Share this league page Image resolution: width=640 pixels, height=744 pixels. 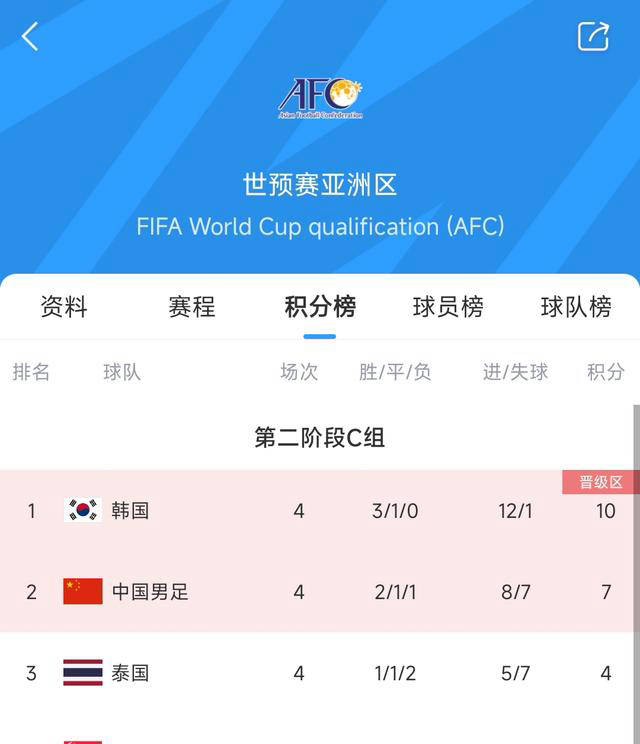593,36
